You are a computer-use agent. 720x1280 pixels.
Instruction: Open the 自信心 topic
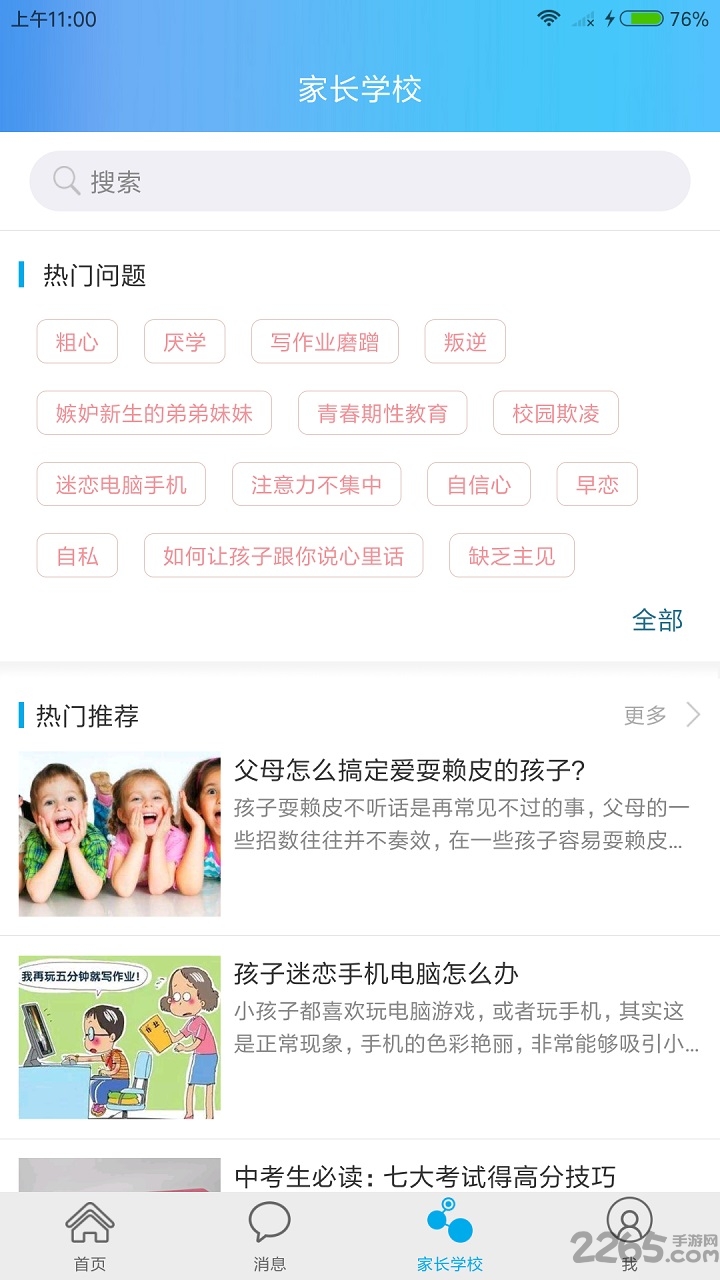(x=478, y=485)
